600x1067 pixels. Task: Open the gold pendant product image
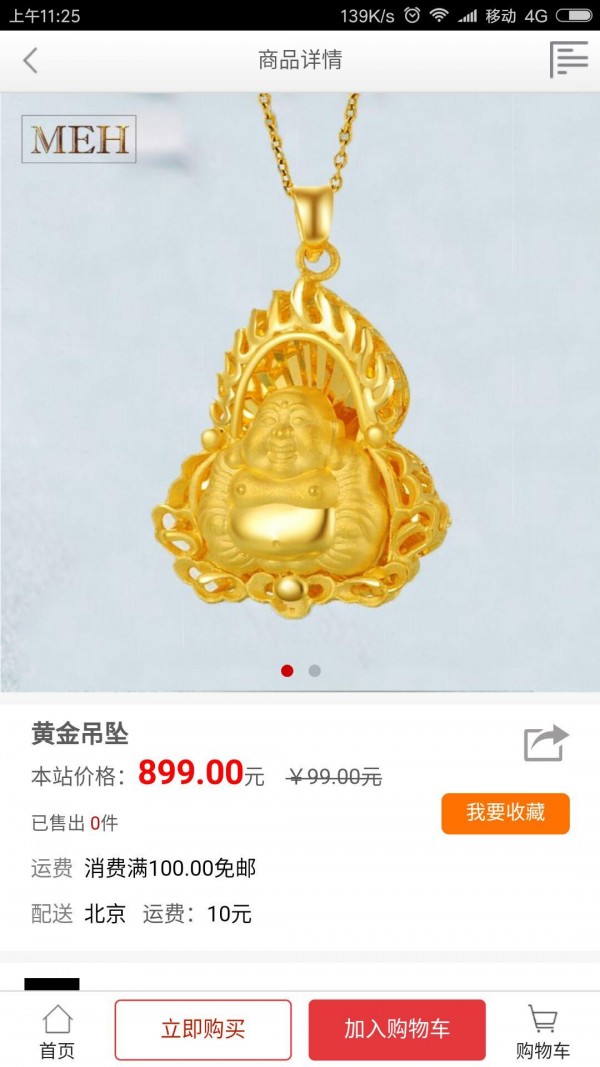click(300, 392)
